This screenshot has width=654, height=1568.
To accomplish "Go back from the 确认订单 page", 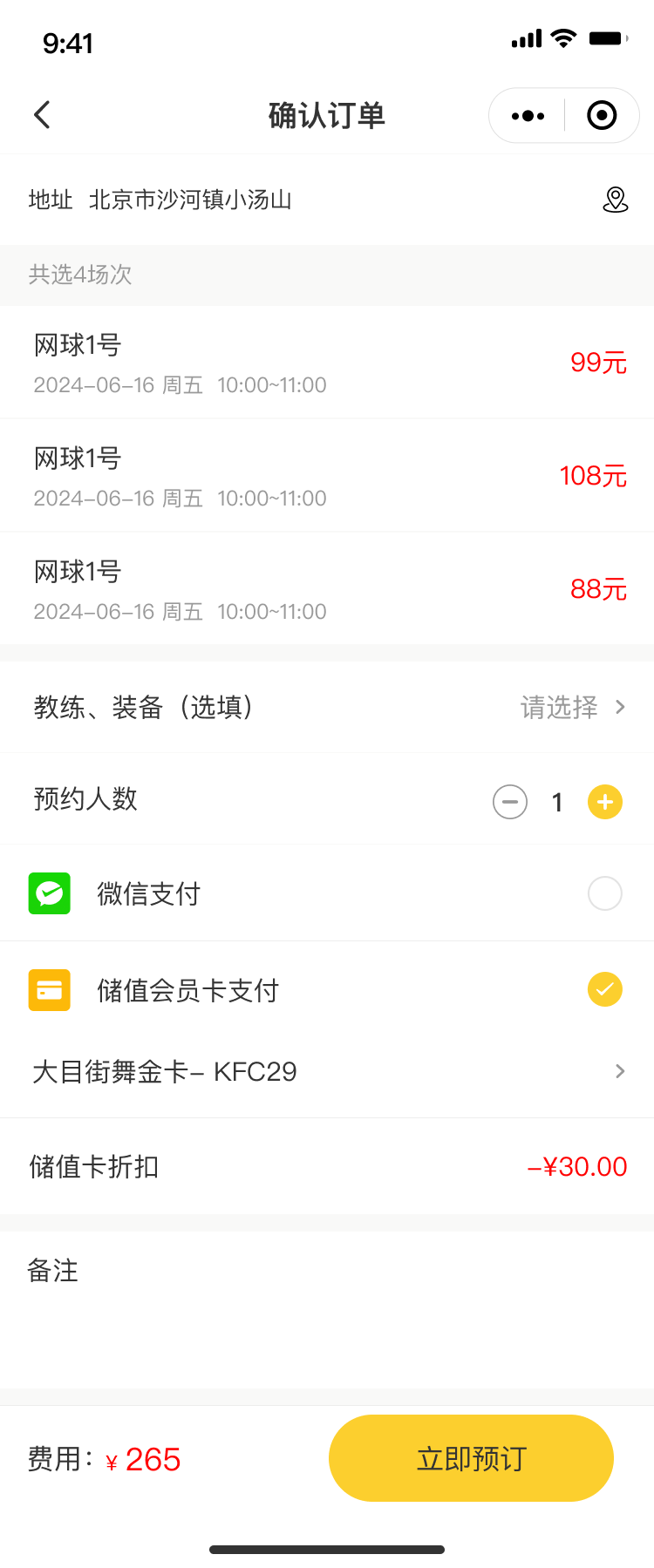I will coord(42,115).
